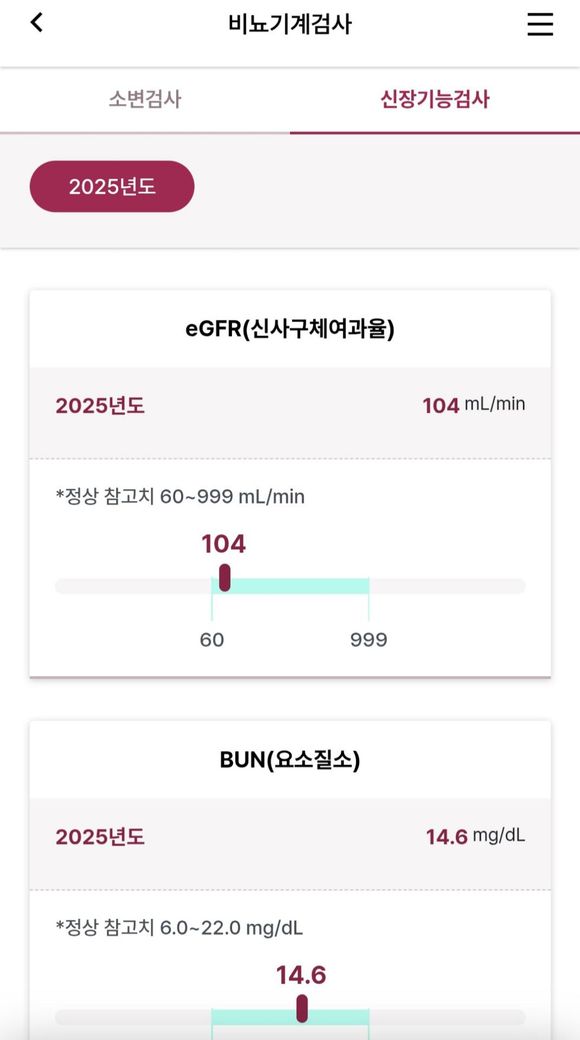Choose the 2025년도 year chip
The width and height of the screenshot is (580, 1040).
[112, 186]
